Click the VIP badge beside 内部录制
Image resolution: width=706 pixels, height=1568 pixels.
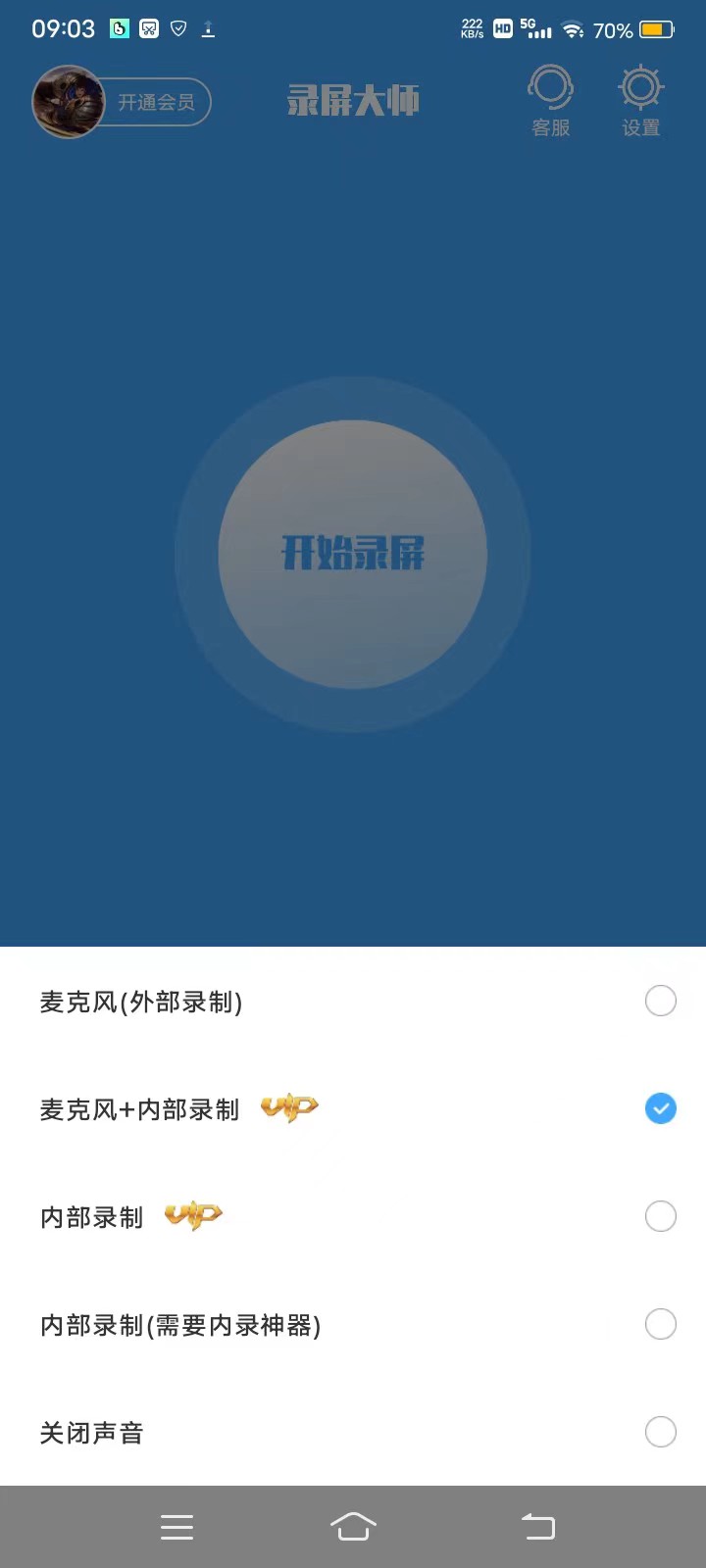193,1215
